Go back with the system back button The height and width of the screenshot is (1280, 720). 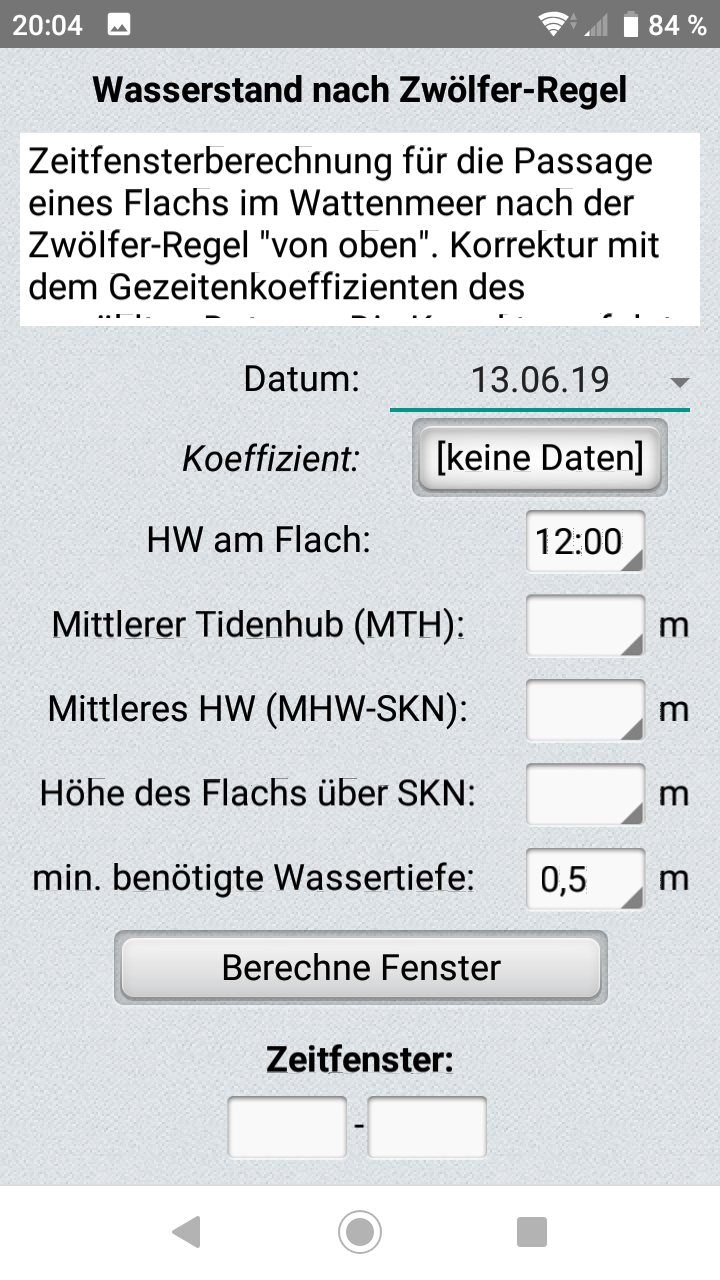coord(186,1232)
